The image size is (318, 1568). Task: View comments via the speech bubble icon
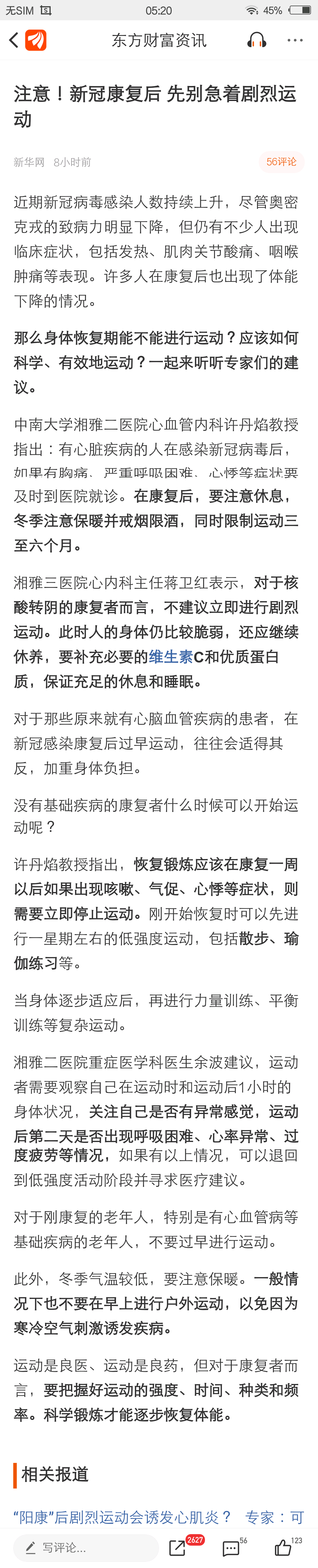pos(230,1547)
